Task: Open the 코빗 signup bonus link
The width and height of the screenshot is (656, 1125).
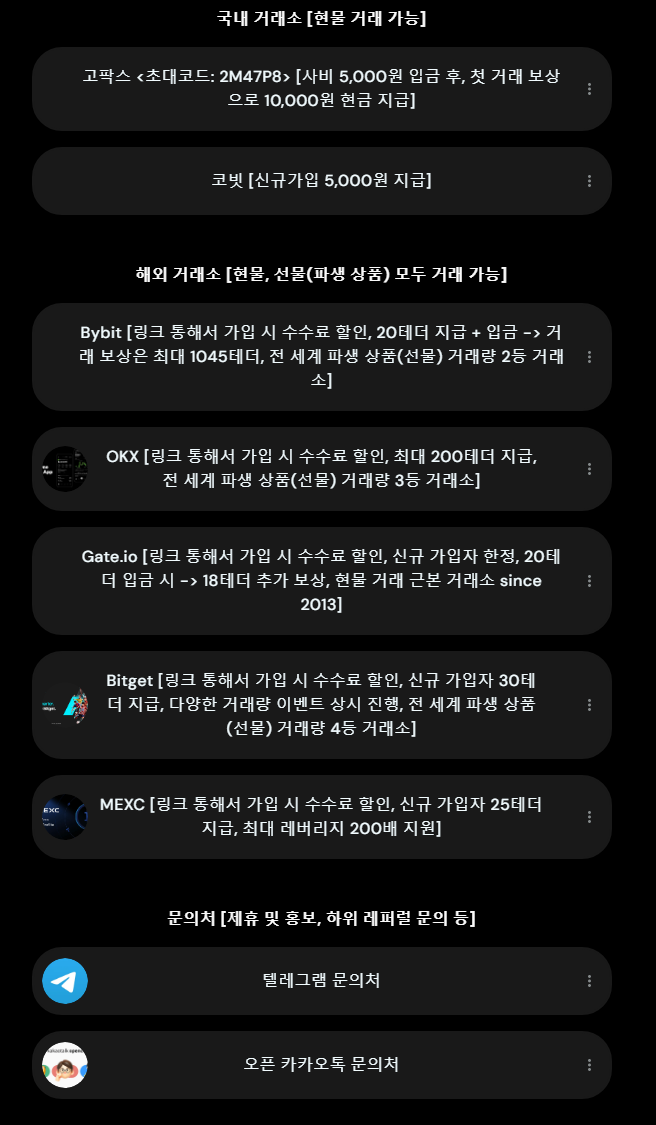Action: (320, 181)
